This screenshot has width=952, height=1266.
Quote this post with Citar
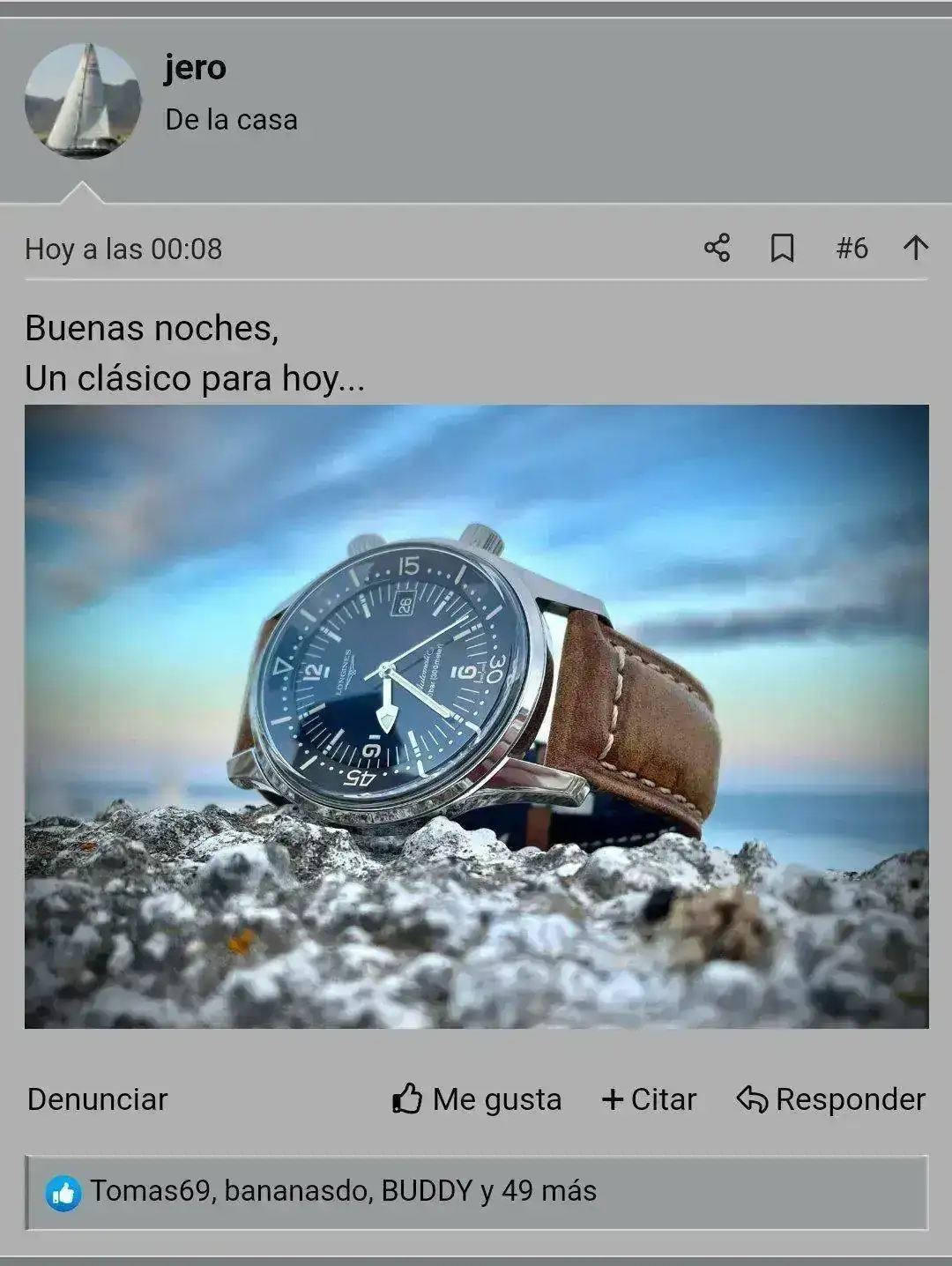[649, 1099]
